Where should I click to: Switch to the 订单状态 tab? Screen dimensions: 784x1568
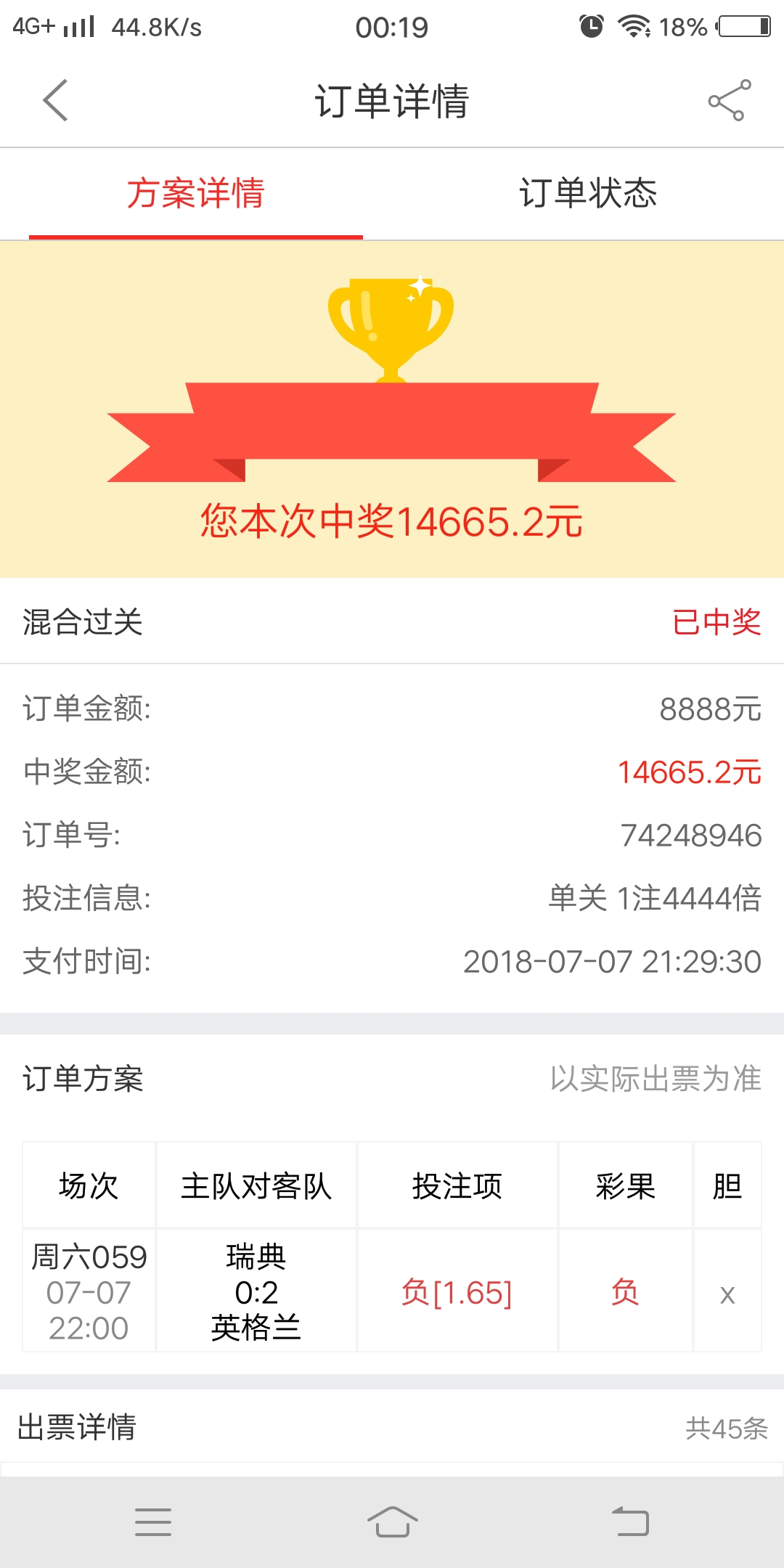(x=589, y=193)
